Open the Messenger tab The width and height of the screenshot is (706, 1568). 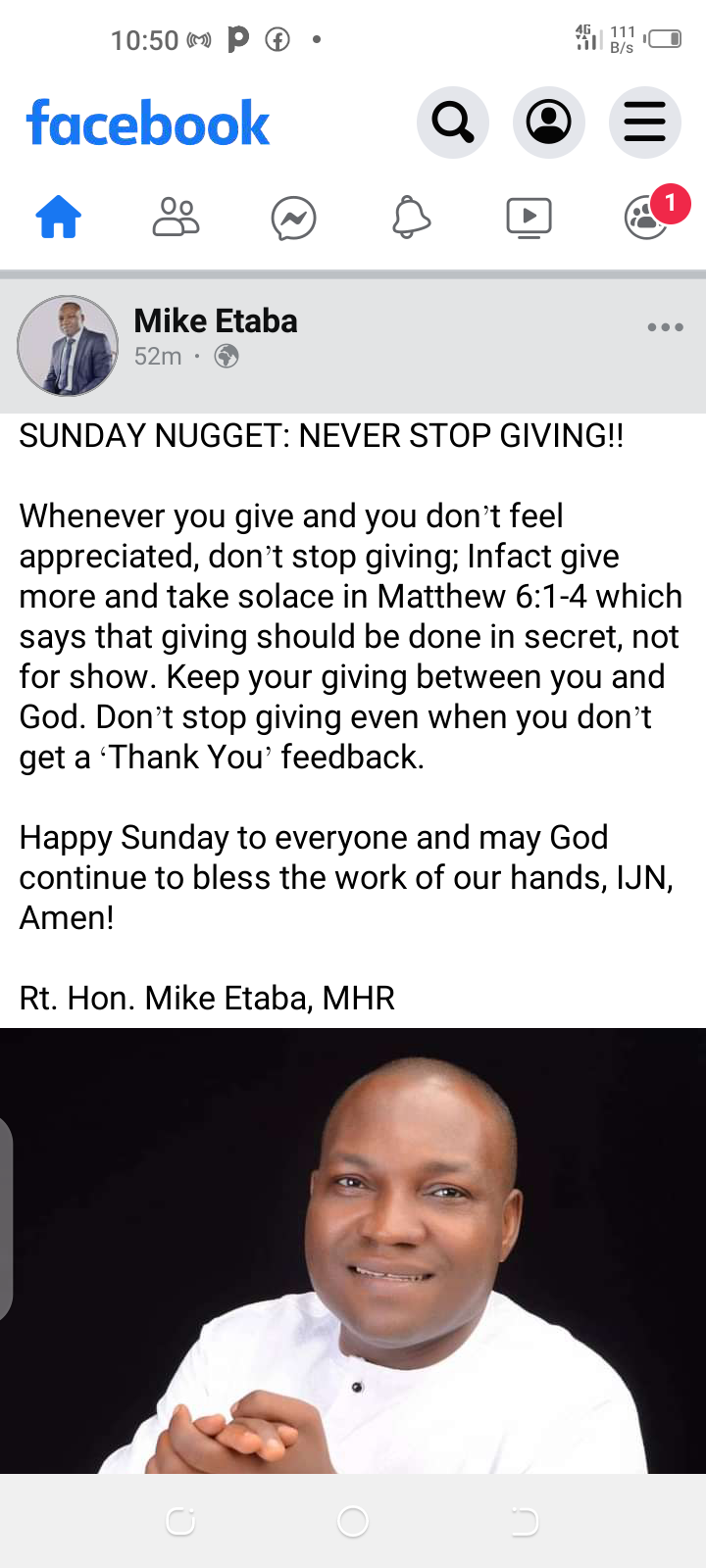click(293, 218)
